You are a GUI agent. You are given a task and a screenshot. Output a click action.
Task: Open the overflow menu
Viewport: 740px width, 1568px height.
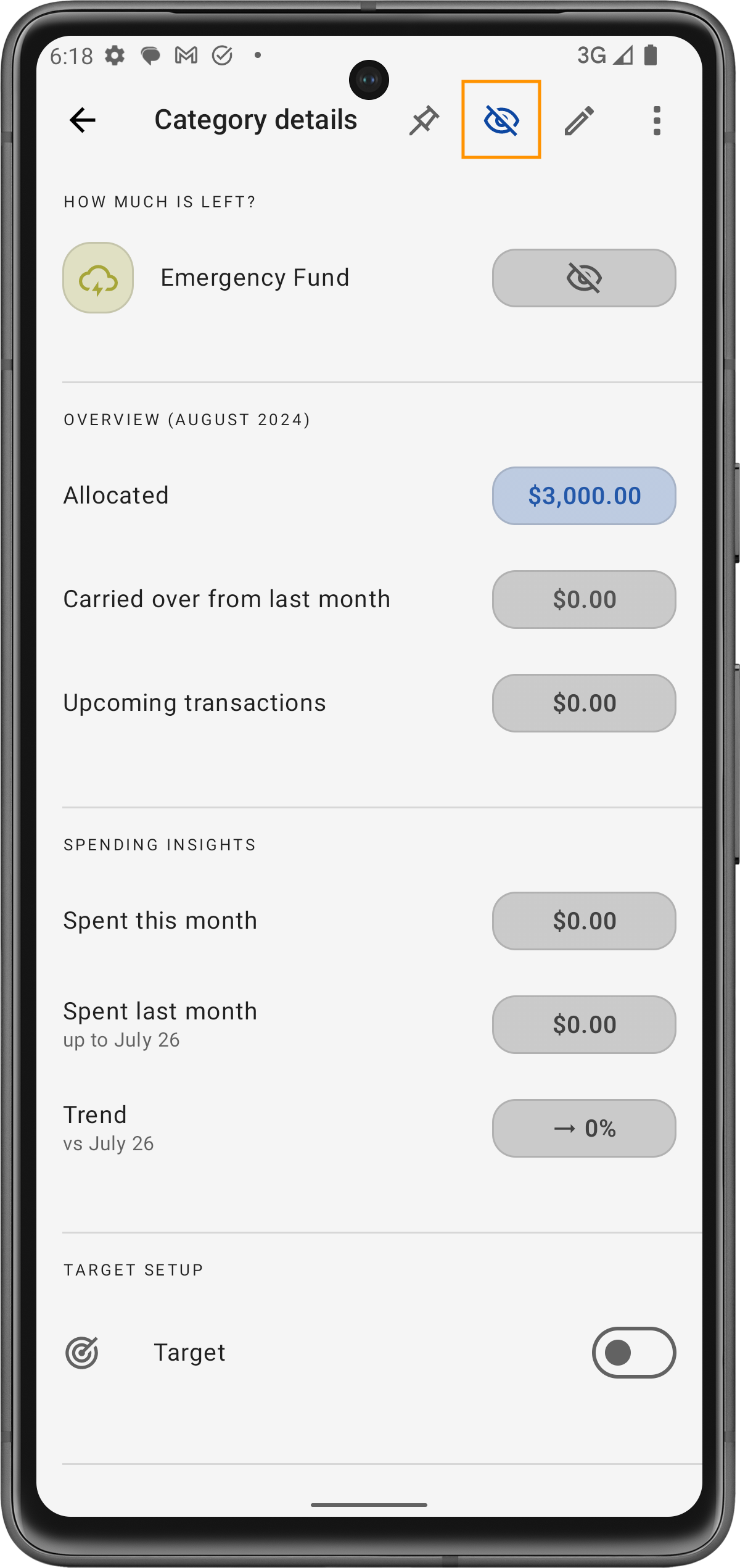point(657,120)
